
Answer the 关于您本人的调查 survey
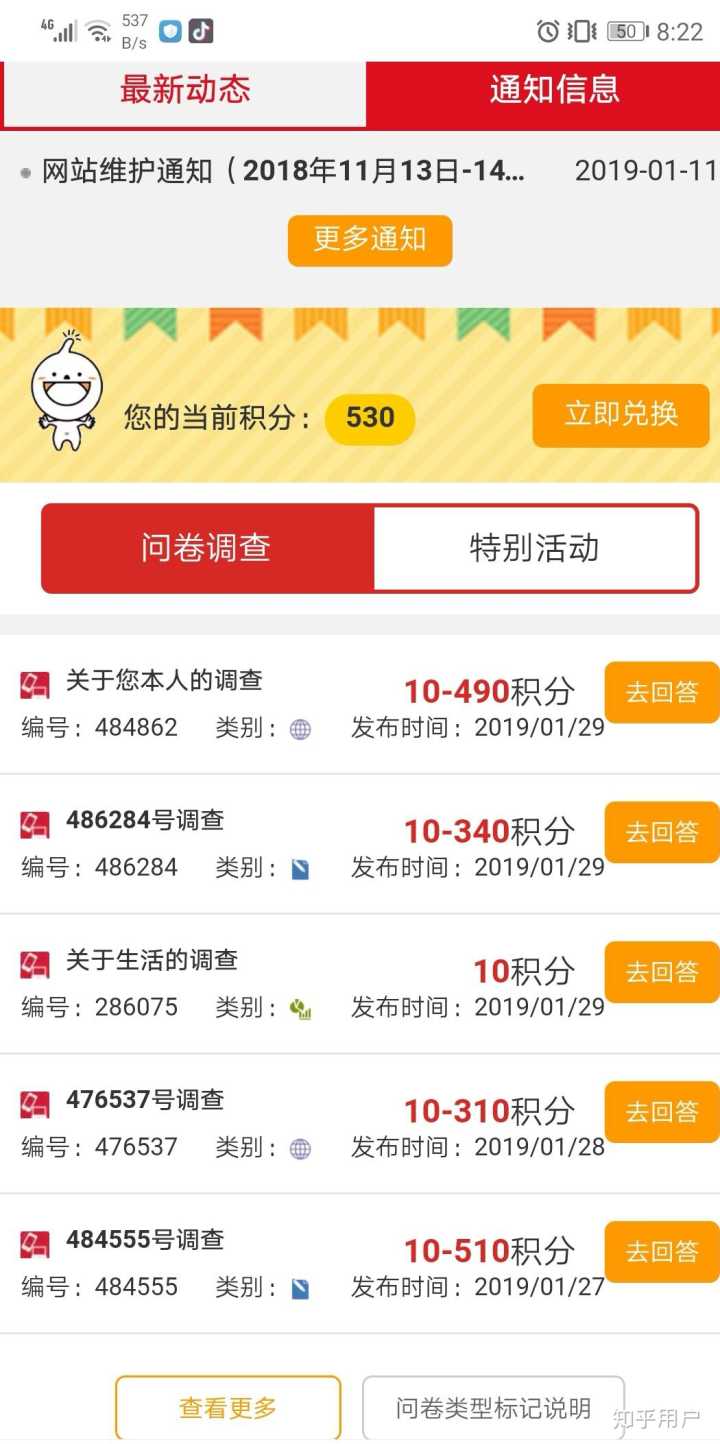pyautogui.click(x=661, y=692)
